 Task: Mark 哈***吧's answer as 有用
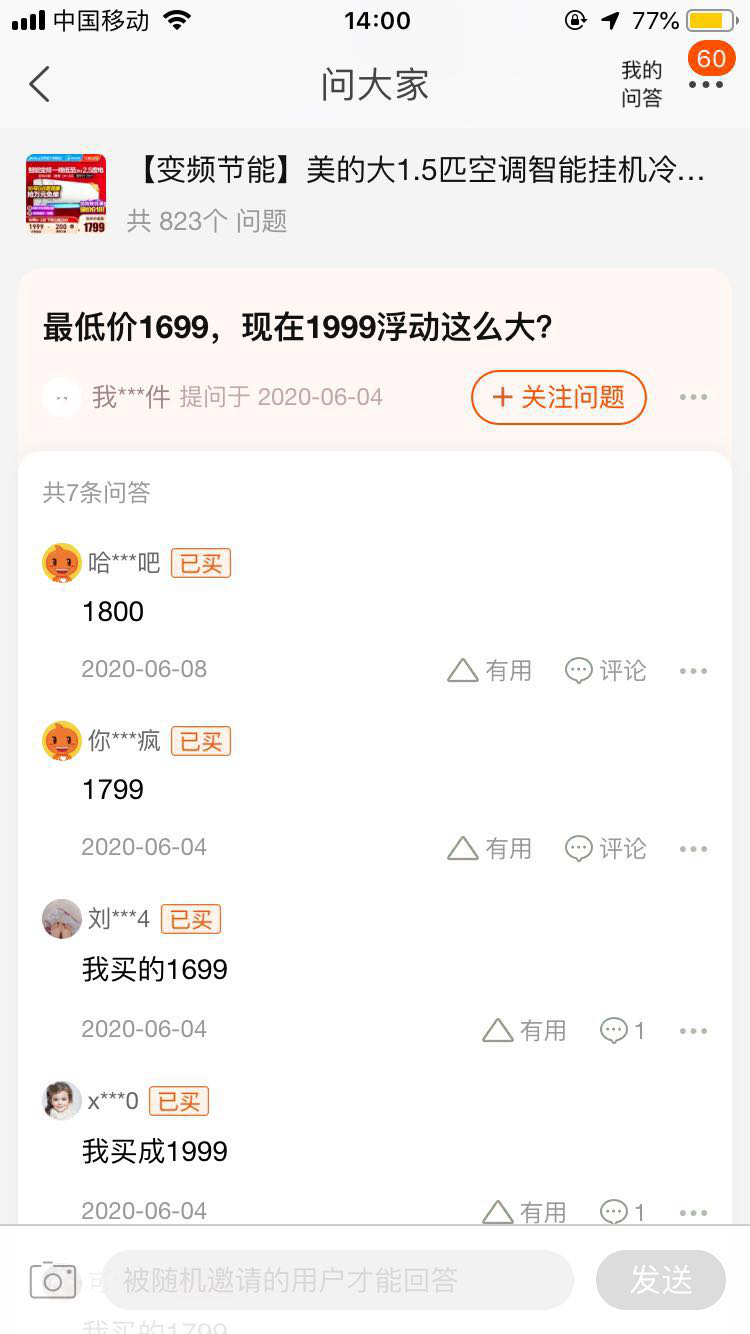489,670
